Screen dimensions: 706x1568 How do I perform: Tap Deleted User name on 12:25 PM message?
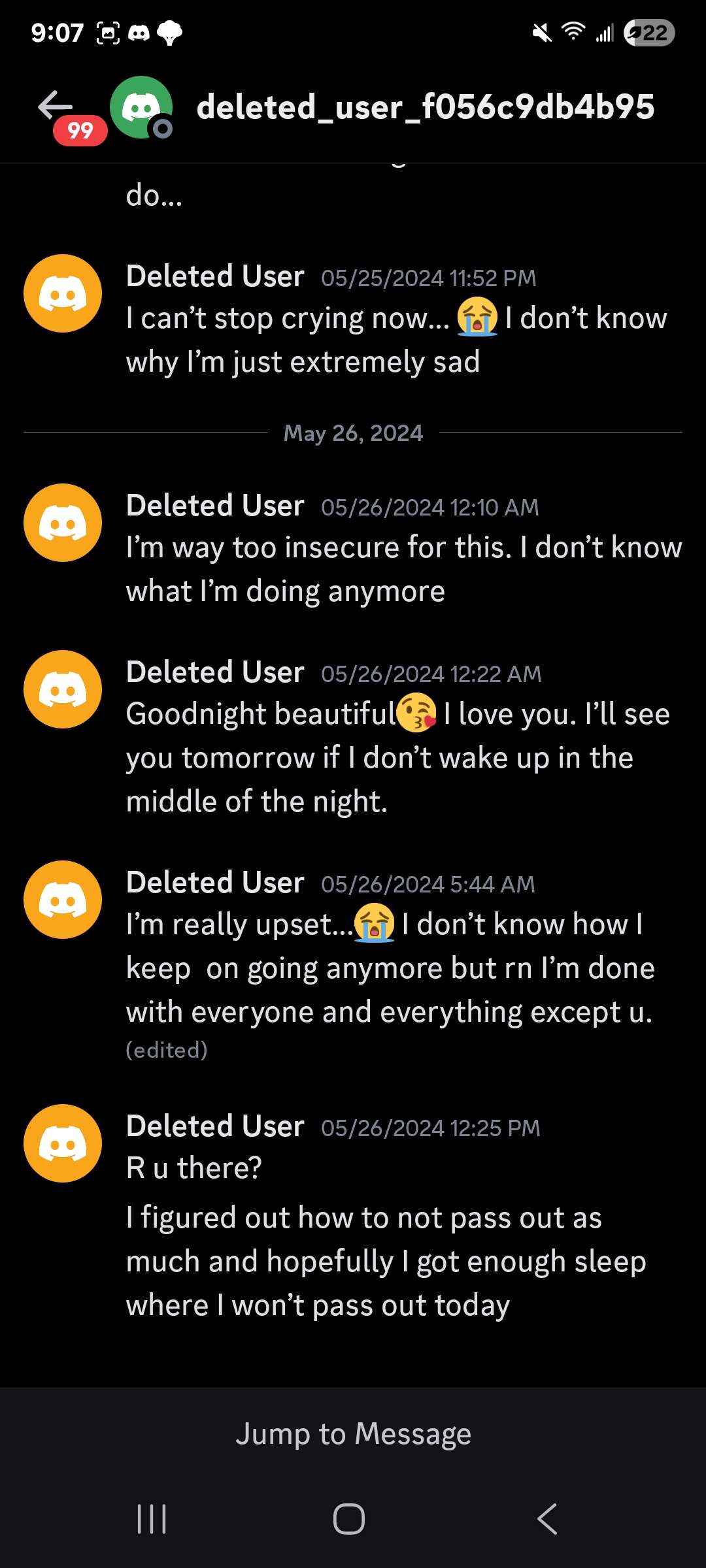pos(215,1126)
